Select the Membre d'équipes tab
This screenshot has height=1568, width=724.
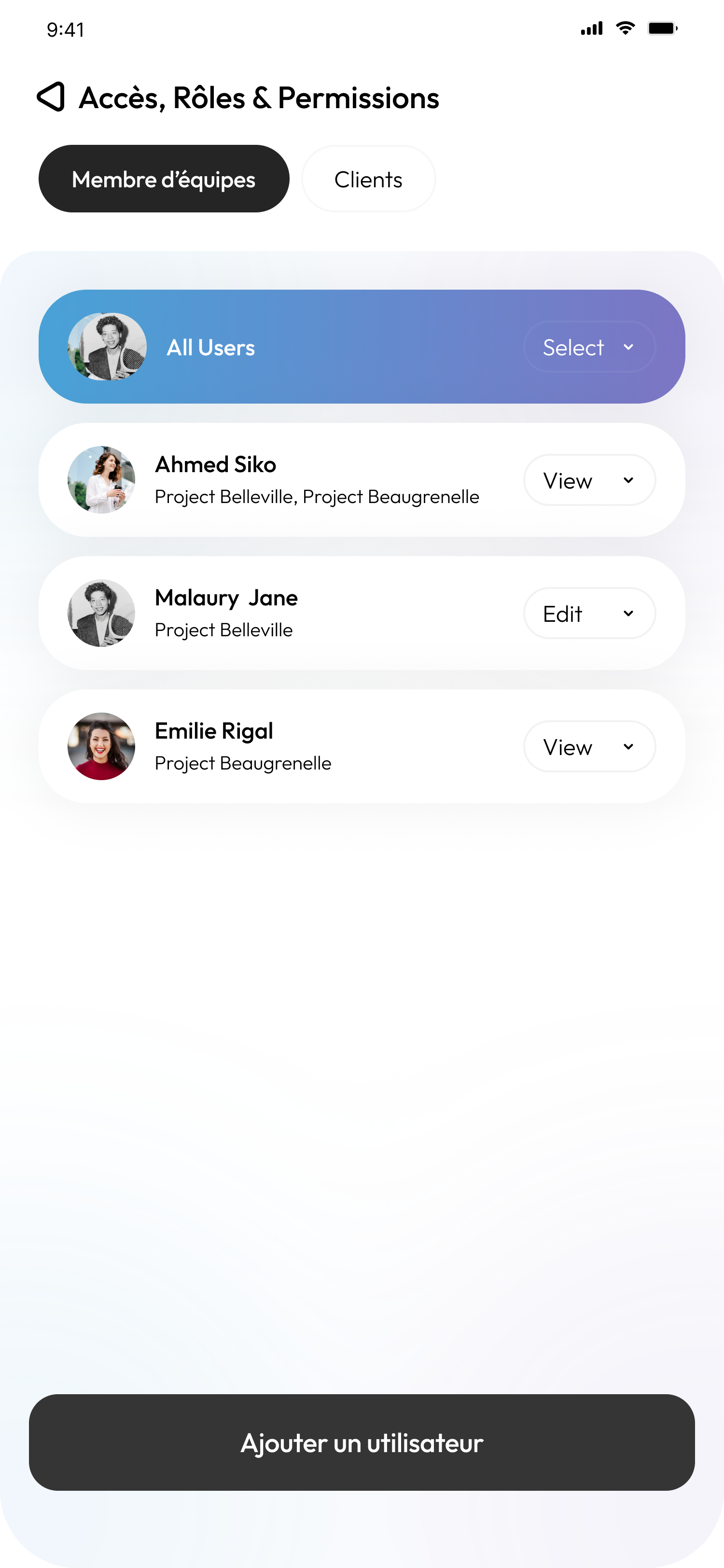click(164, 179)
